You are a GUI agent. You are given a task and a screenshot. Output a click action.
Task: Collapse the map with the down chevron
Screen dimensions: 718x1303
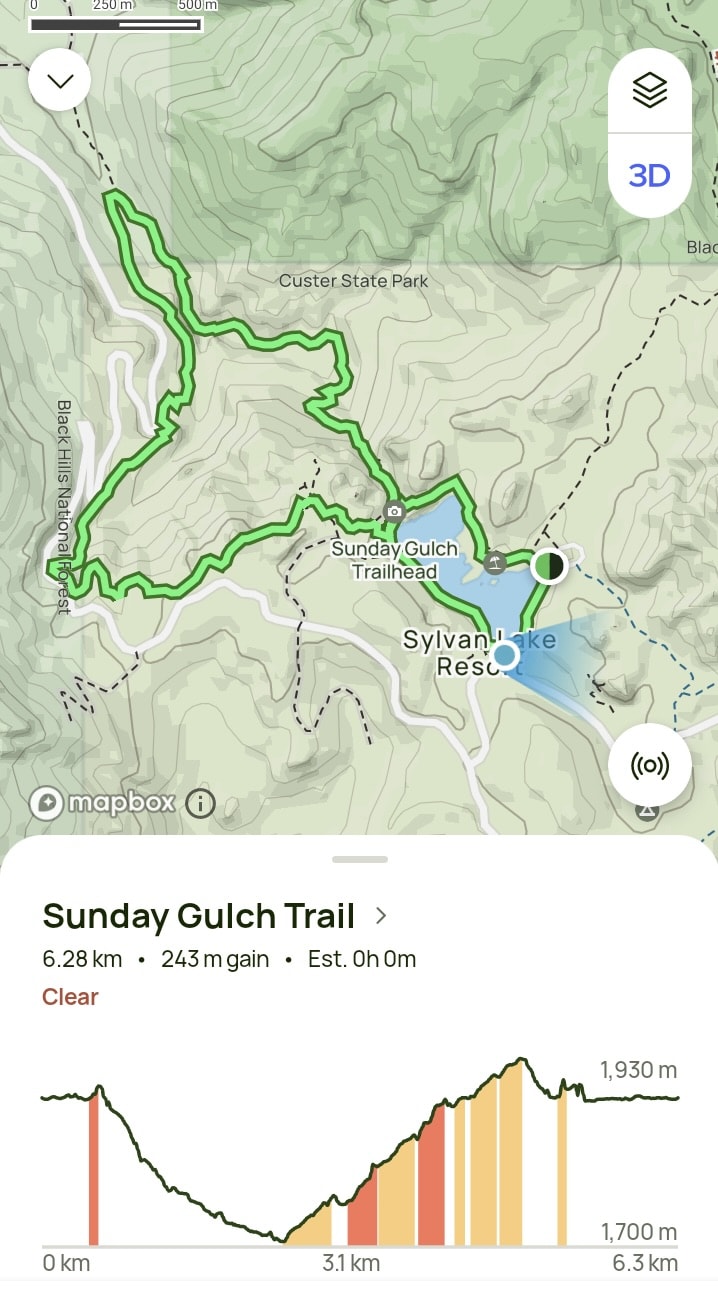tap(60, 81)
